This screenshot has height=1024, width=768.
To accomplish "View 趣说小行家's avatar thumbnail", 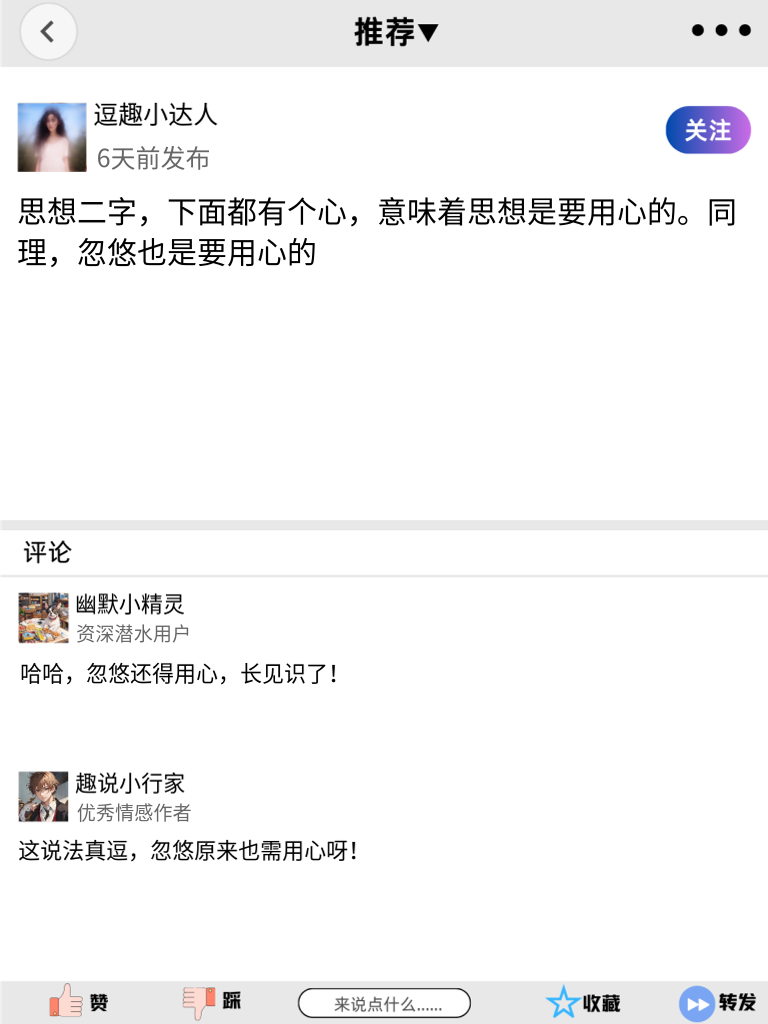I will click(x=43, y=797).
